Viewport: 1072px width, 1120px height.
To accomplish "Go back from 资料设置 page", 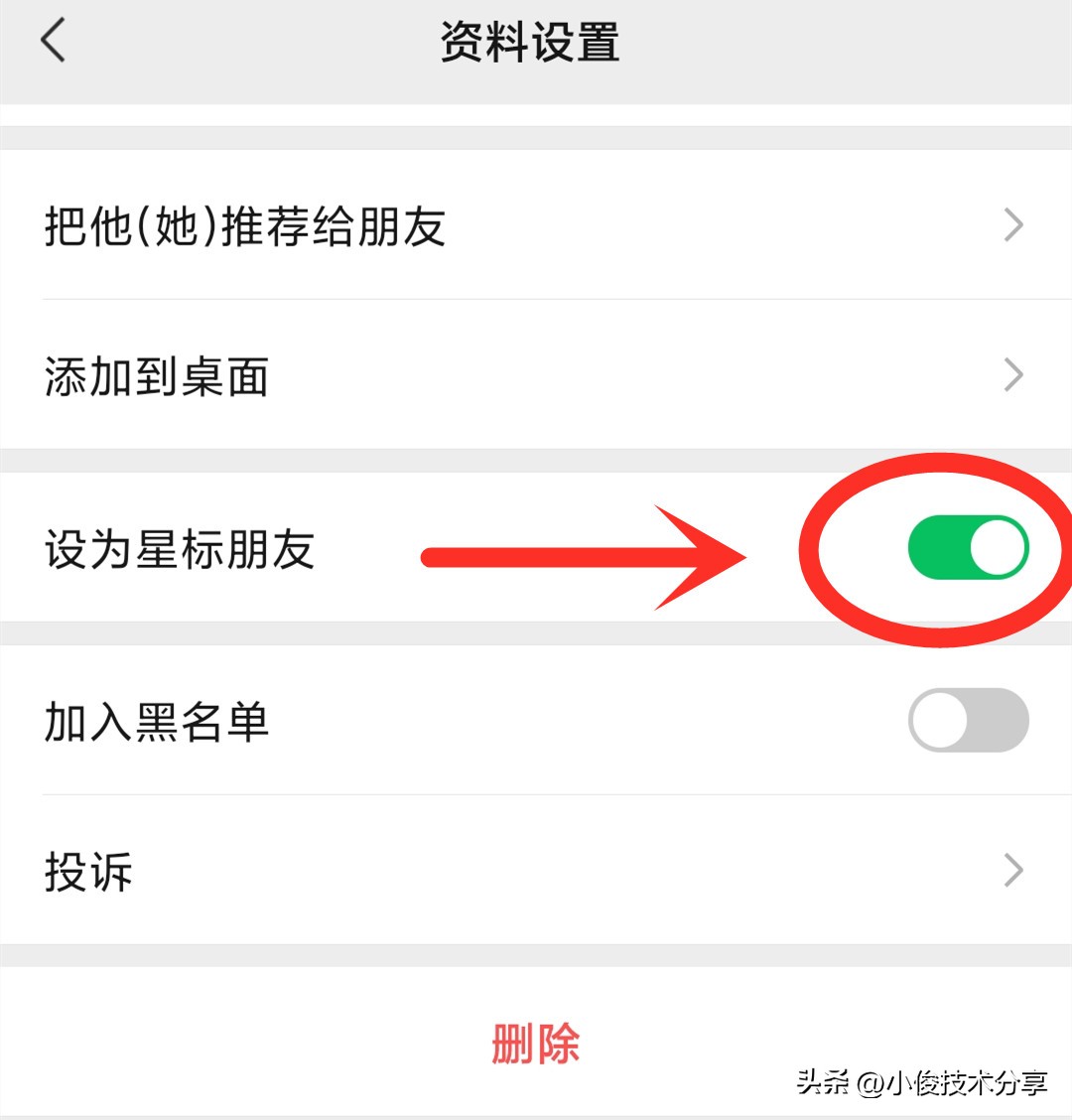I will [54, 42].
